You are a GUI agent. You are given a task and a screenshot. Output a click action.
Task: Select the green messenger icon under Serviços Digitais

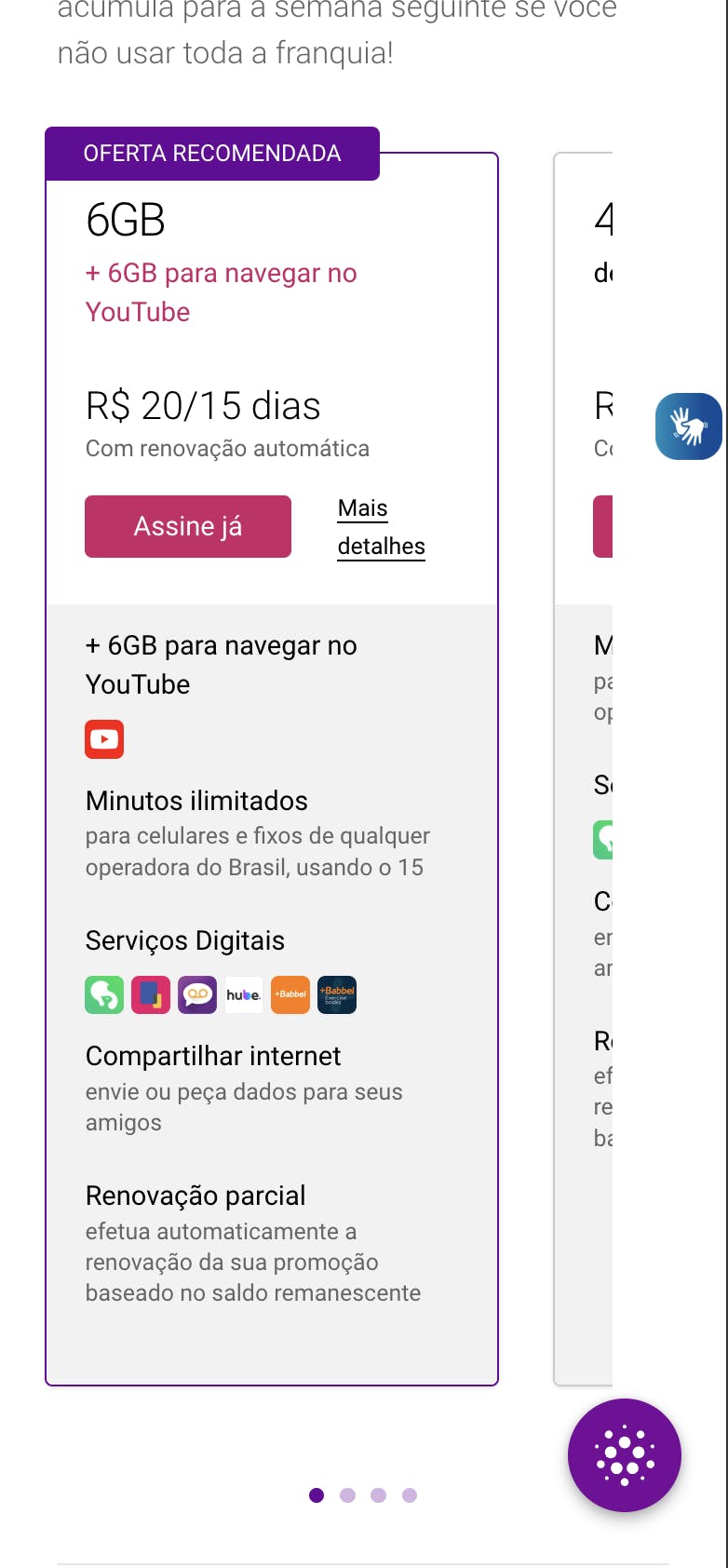point(103,994)
